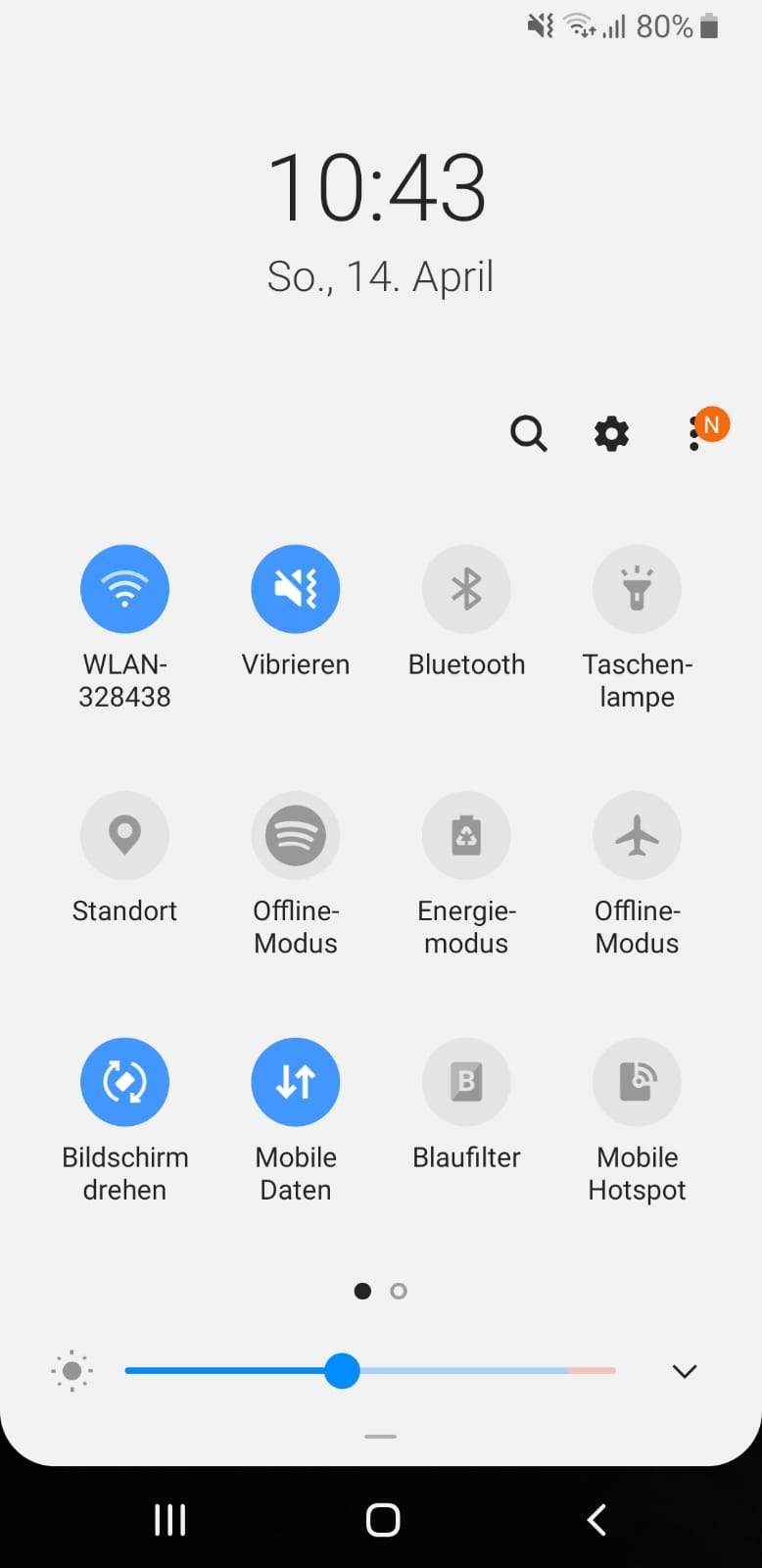The height and width of the screenshot is (1568, 762).
Task: Go back with the navigation bar arrow
Action: tap(596, 1520)
